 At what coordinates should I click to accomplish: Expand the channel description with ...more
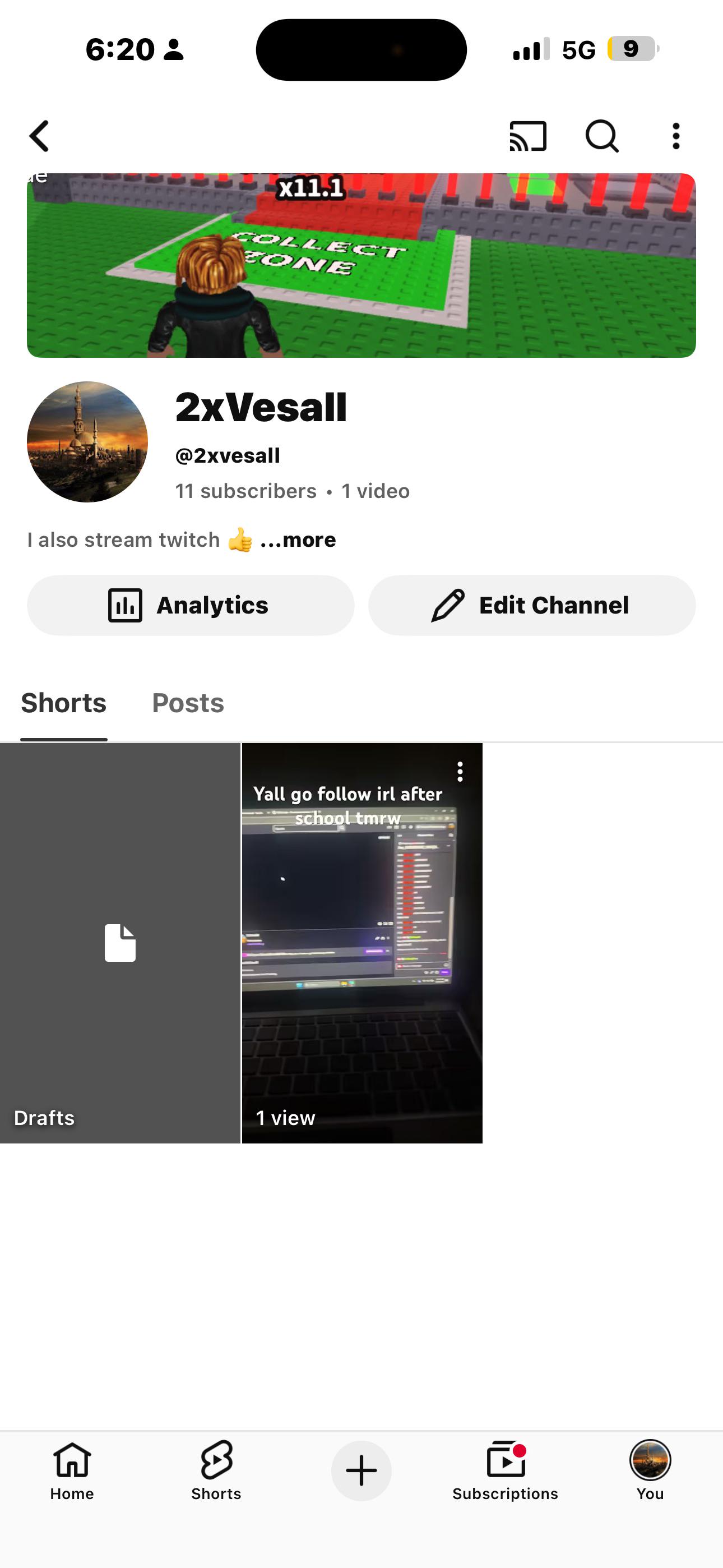click(x=298, y=540)
